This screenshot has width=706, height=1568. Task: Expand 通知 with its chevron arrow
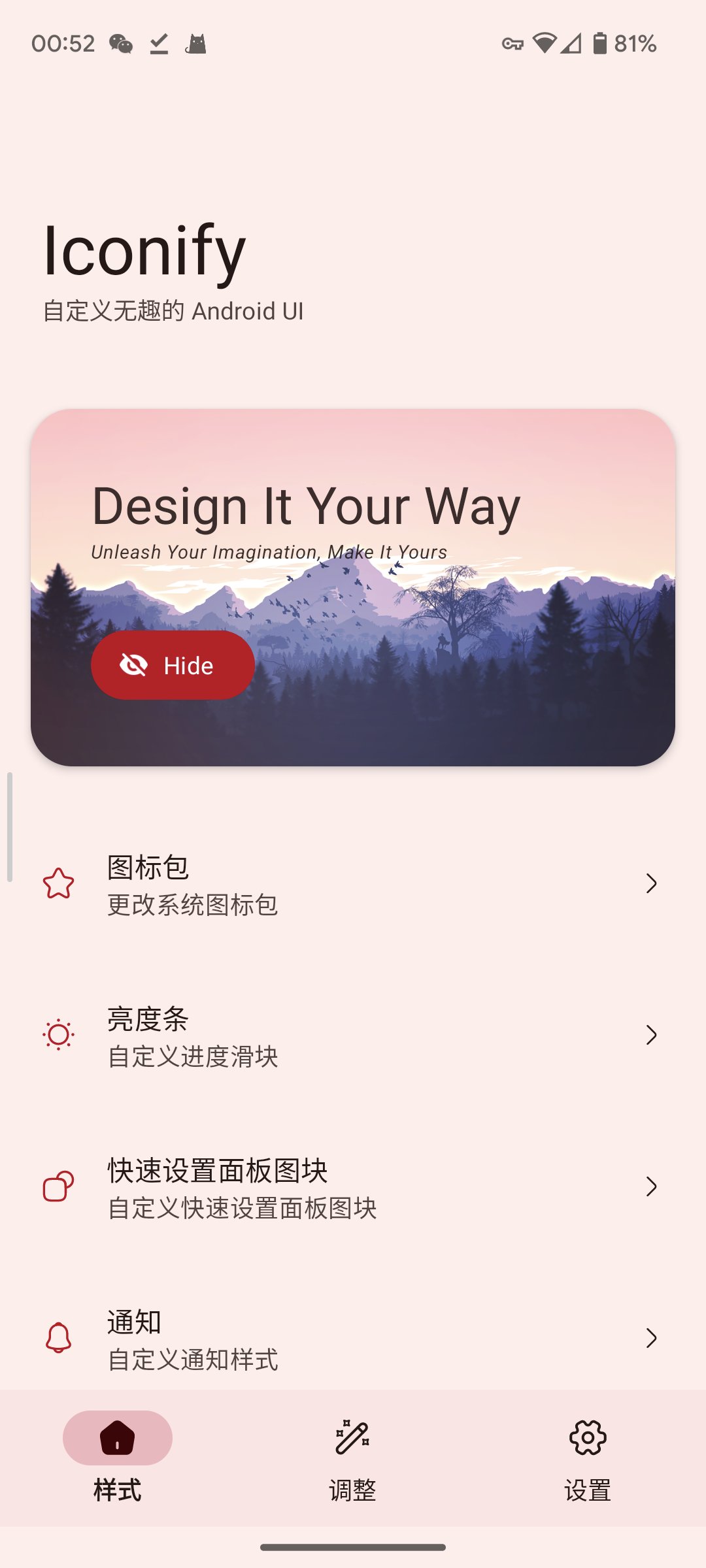[x=652, y=1339]
